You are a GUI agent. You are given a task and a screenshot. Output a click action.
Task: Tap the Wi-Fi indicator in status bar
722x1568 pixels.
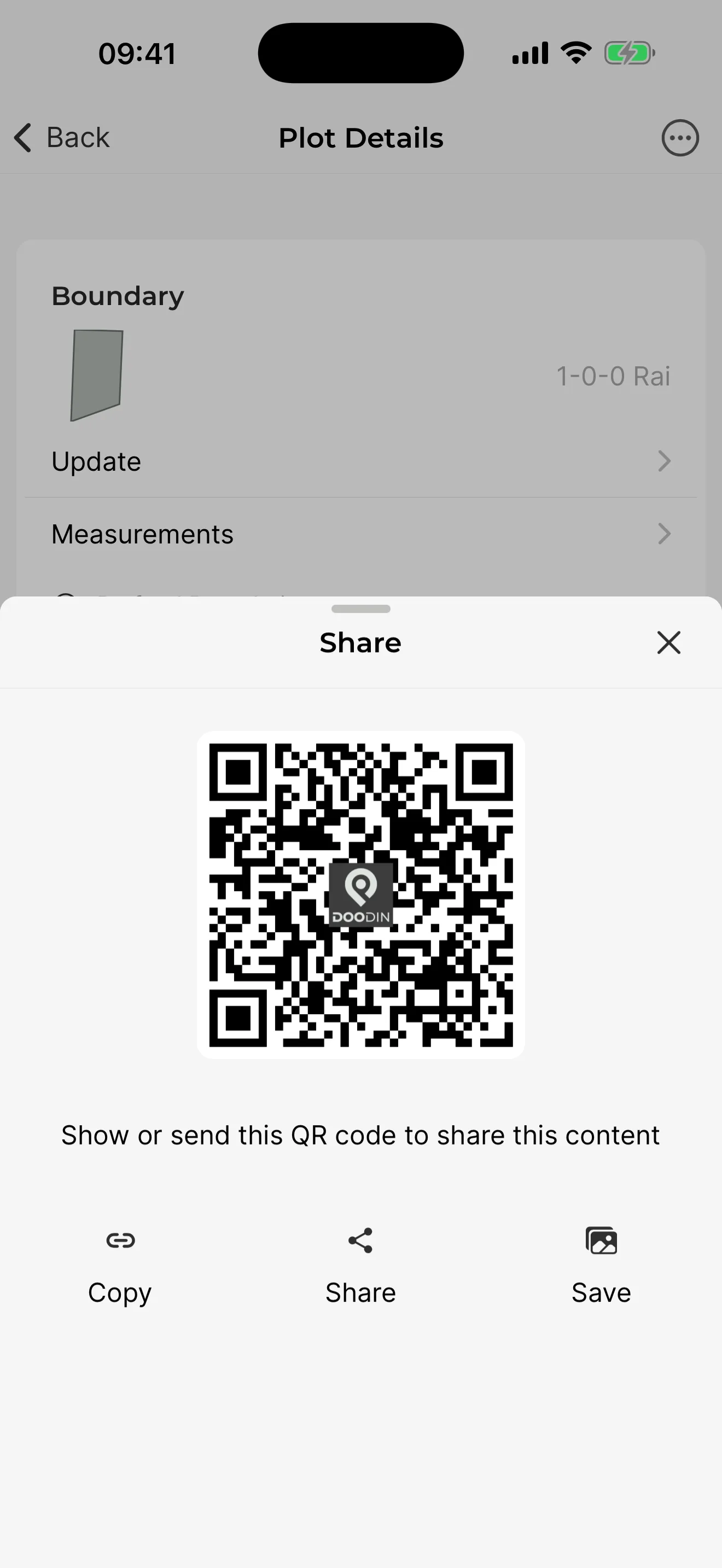coord(574,52)
